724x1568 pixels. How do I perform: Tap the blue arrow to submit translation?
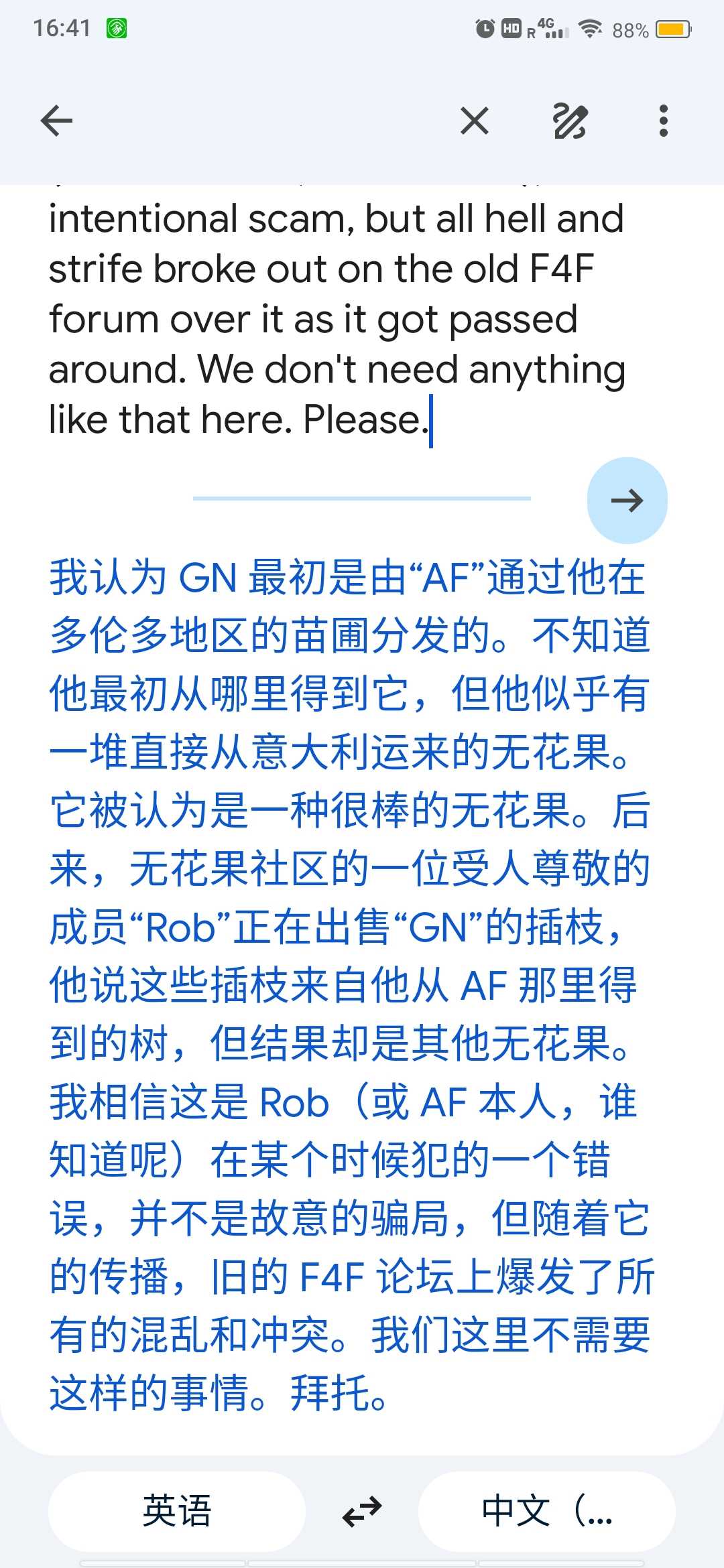[x=627, y=501]
